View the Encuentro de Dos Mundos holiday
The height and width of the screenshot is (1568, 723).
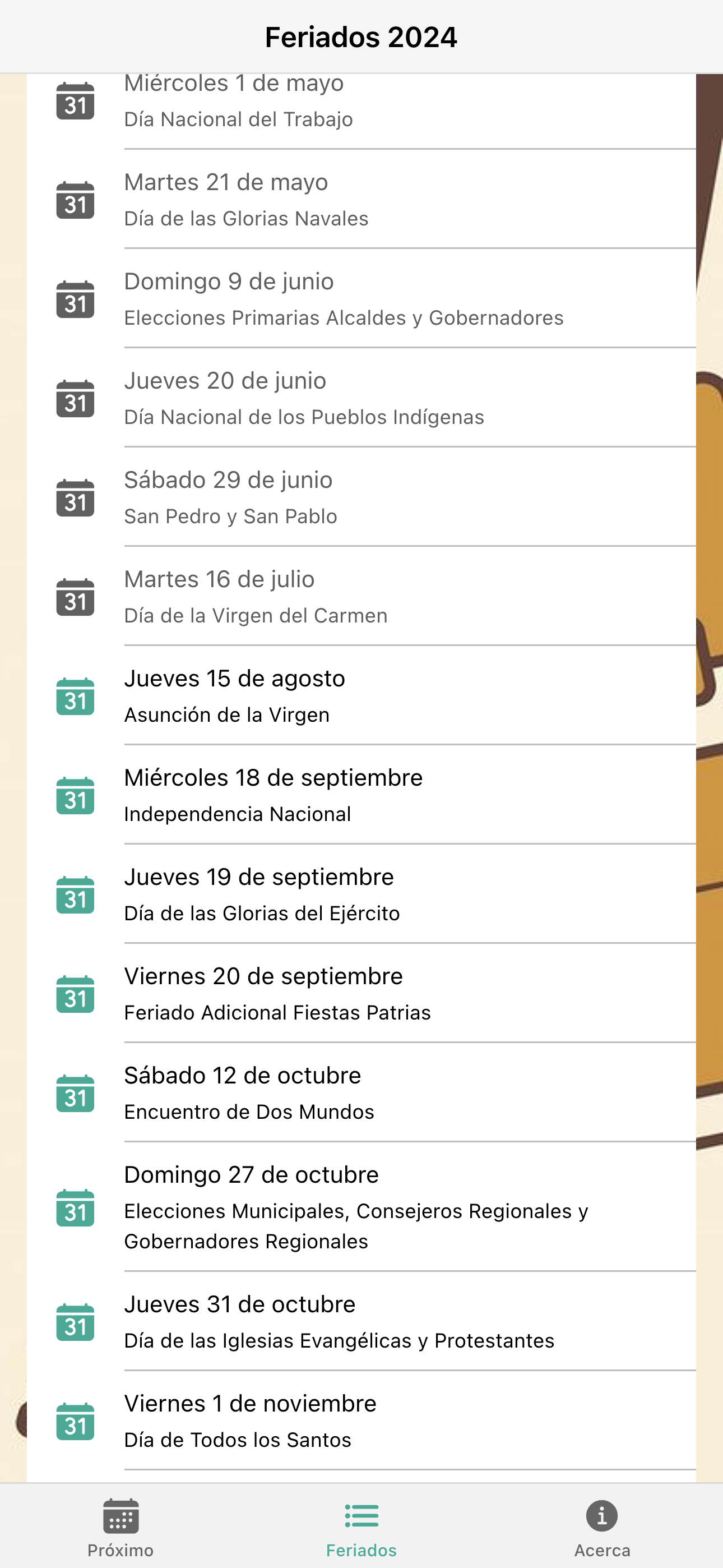361,1092
